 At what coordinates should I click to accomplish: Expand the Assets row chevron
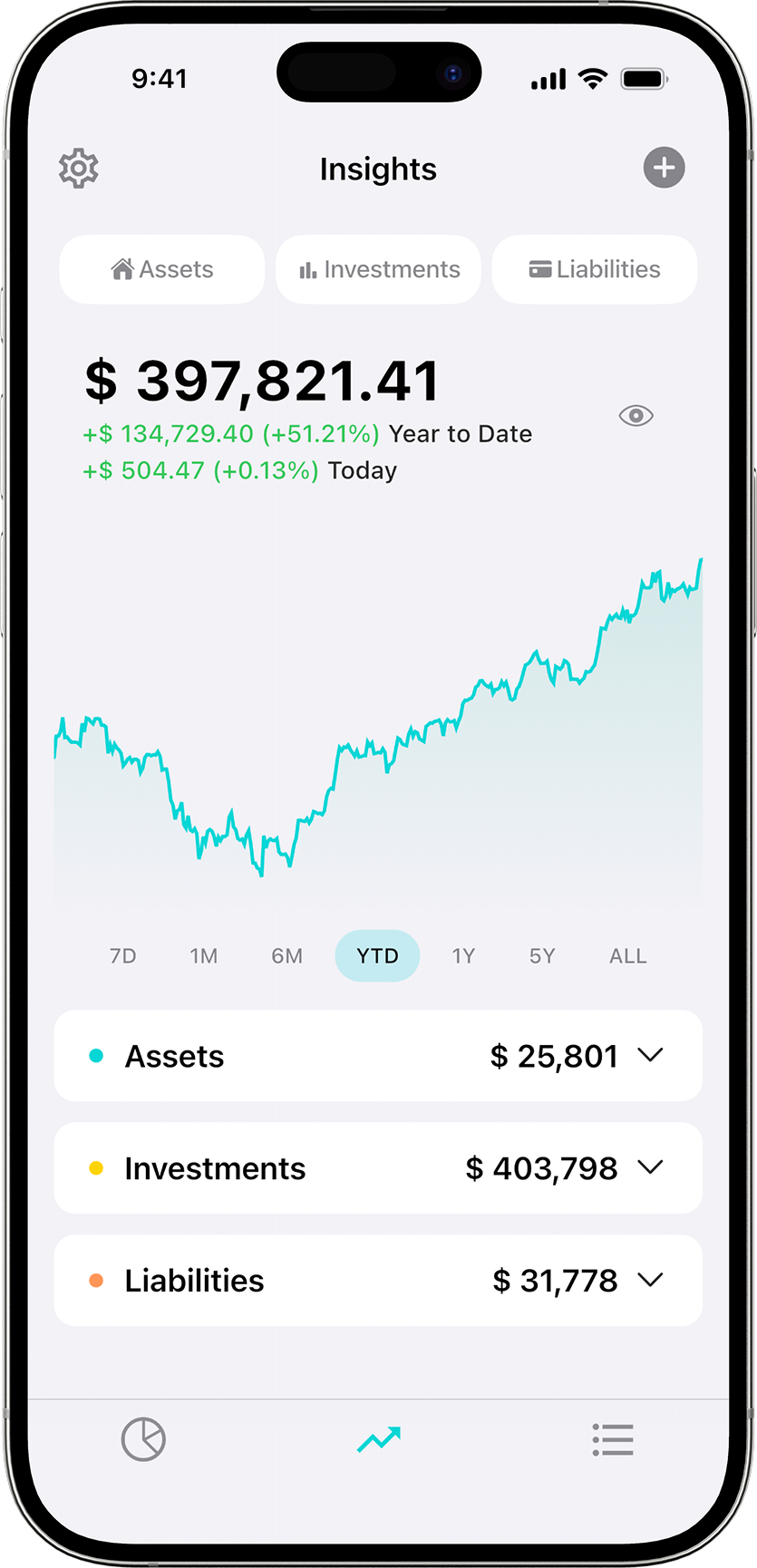pos(651,1055)
